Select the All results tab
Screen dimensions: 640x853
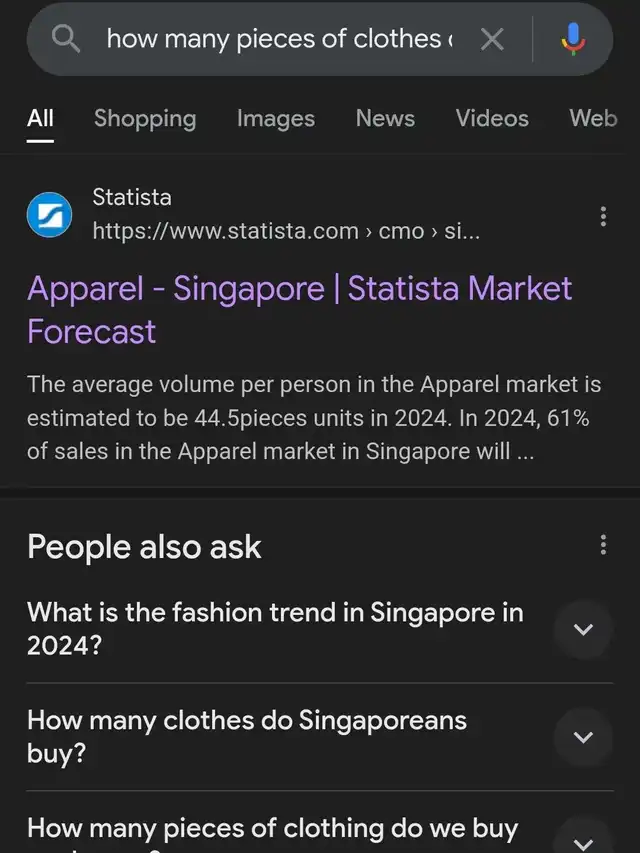click(x=40, y=118)
